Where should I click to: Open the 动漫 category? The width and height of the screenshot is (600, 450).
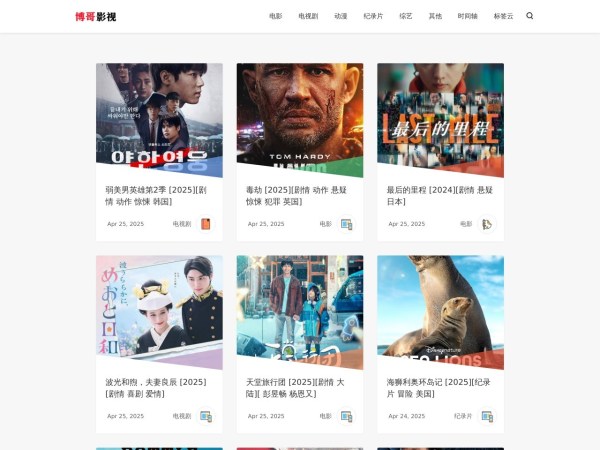341,16
